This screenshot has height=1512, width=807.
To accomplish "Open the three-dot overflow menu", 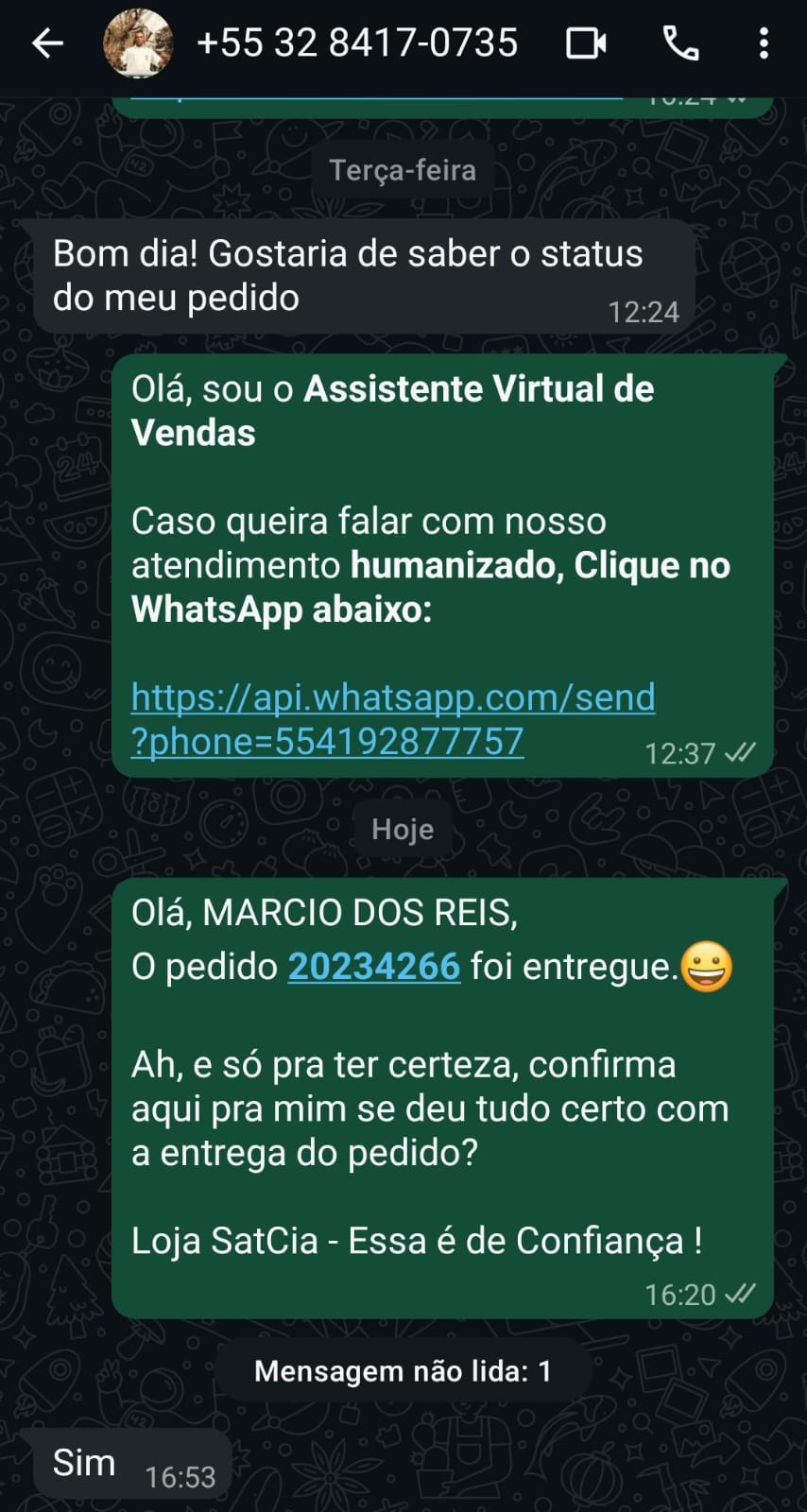I will pyautogui.click(x=764, y=43).
